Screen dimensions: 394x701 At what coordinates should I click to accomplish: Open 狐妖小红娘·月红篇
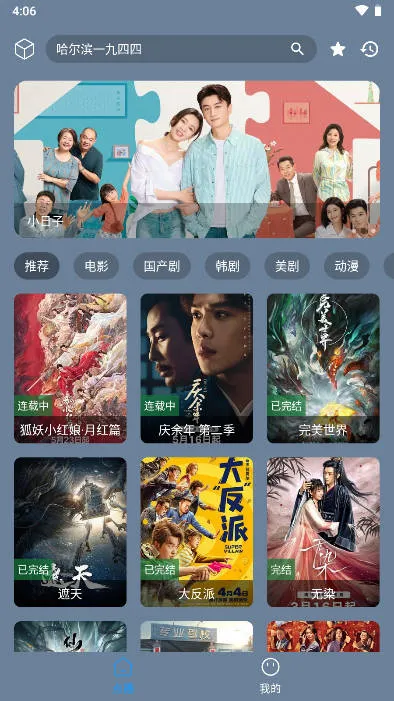(x=70, y=368)
